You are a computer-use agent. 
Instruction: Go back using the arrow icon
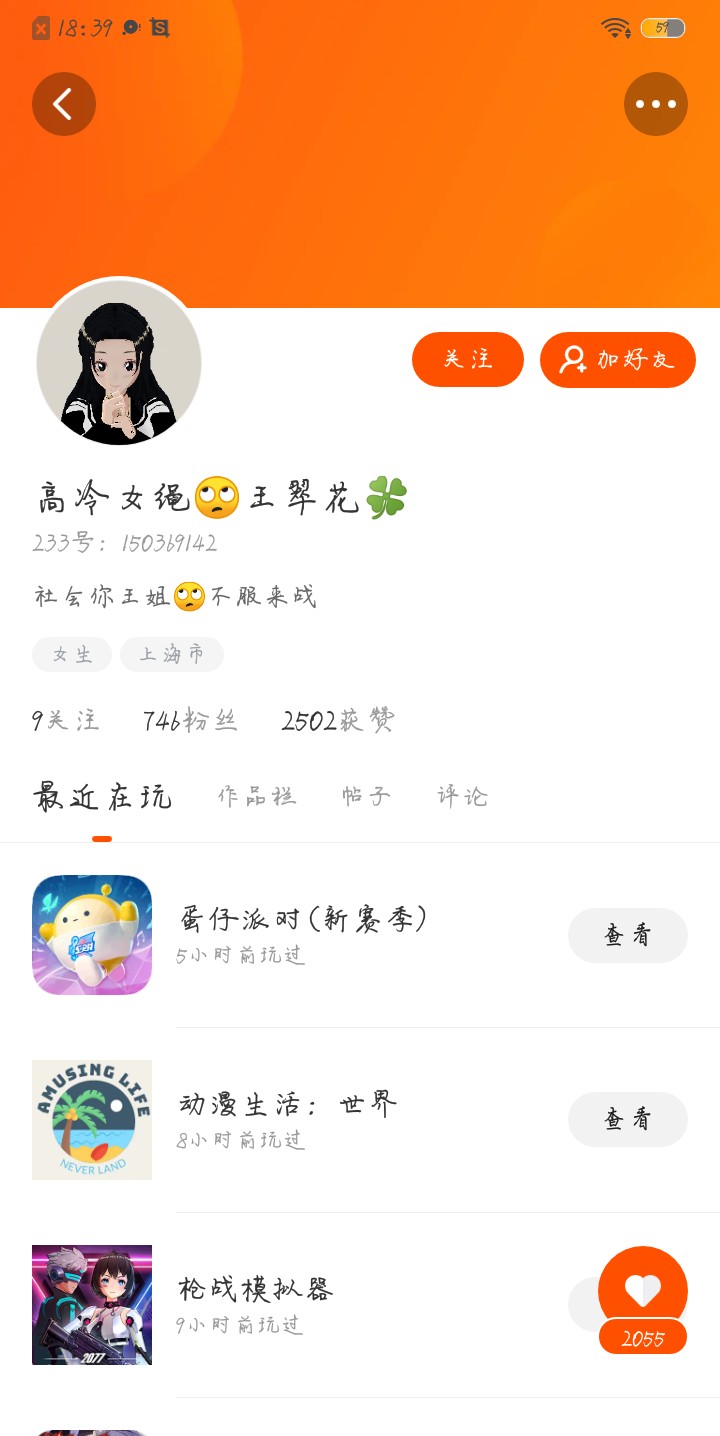(x=64, y=104)
